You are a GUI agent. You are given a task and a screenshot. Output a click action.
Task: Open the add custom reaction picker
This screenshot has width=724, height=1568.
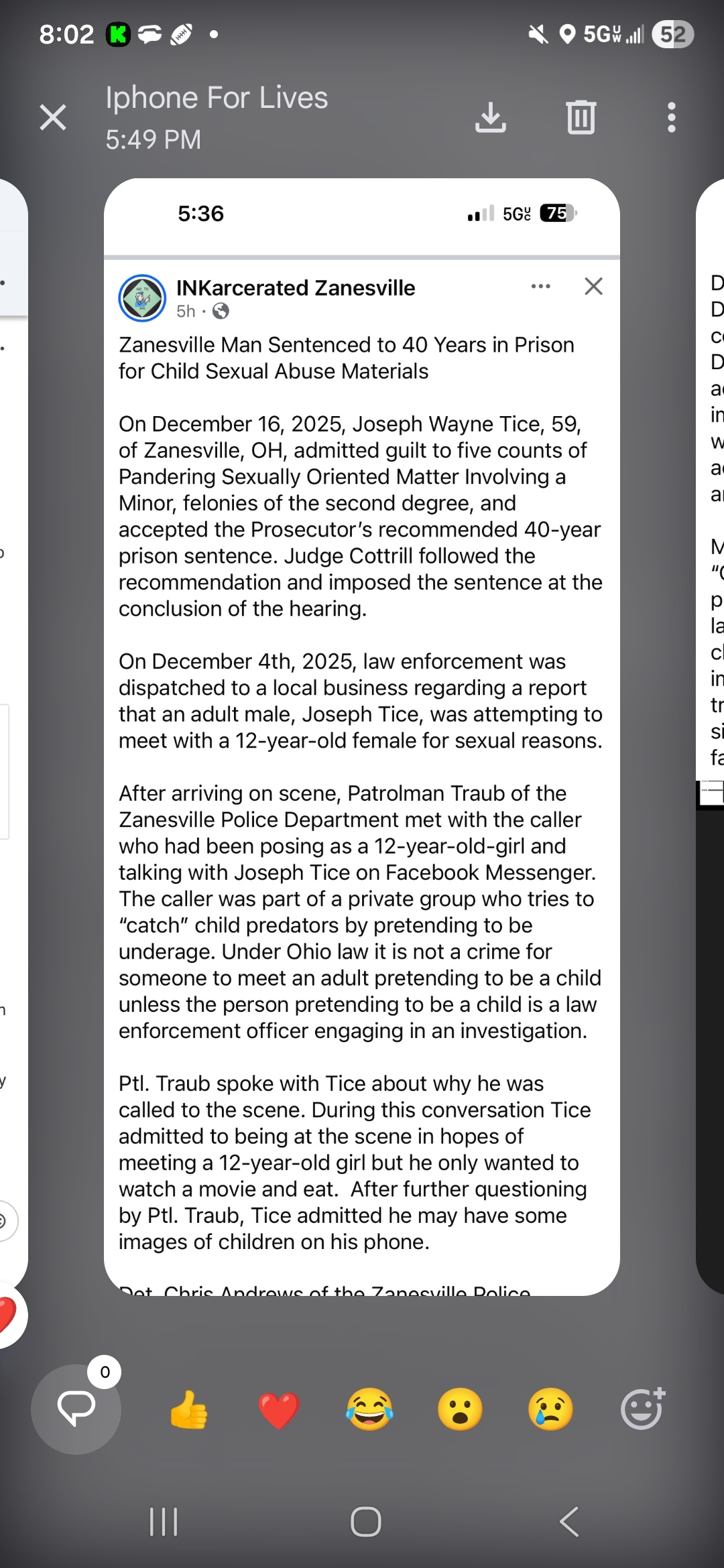642,1409
